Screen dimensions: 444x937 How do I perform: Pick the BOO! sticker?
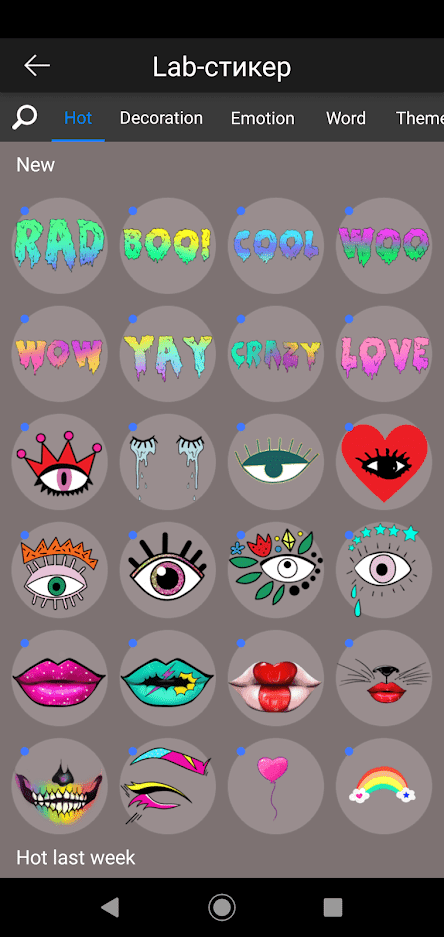168,246
